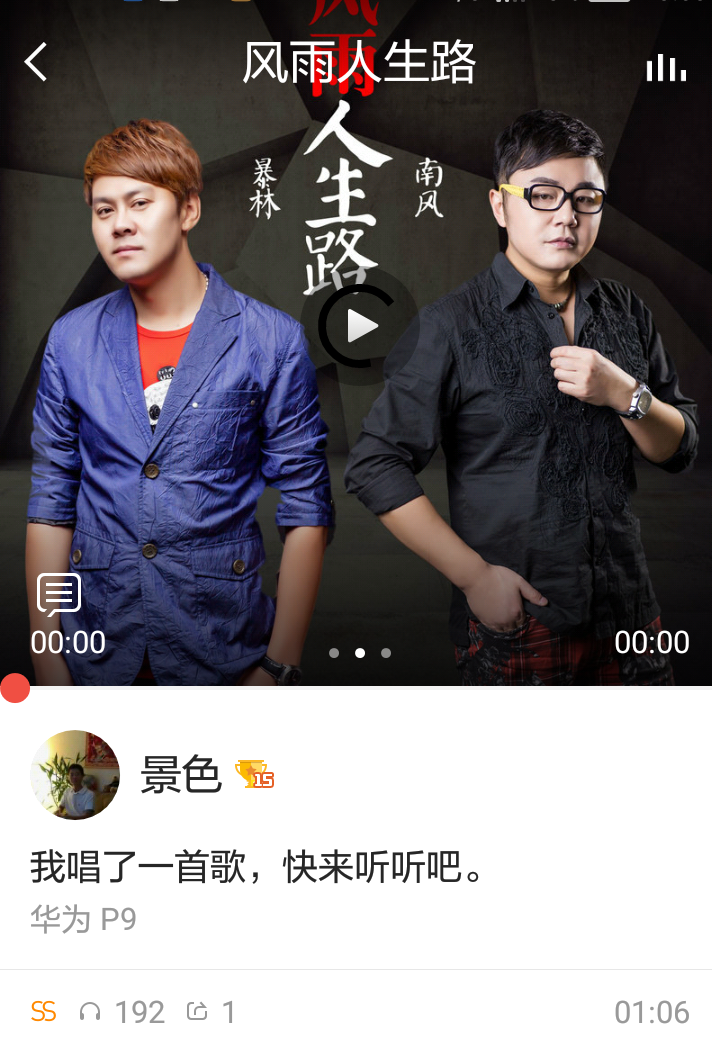Open 景色's profile avatar
This screenshot has width=712, height=1050.
pos(75,775)
